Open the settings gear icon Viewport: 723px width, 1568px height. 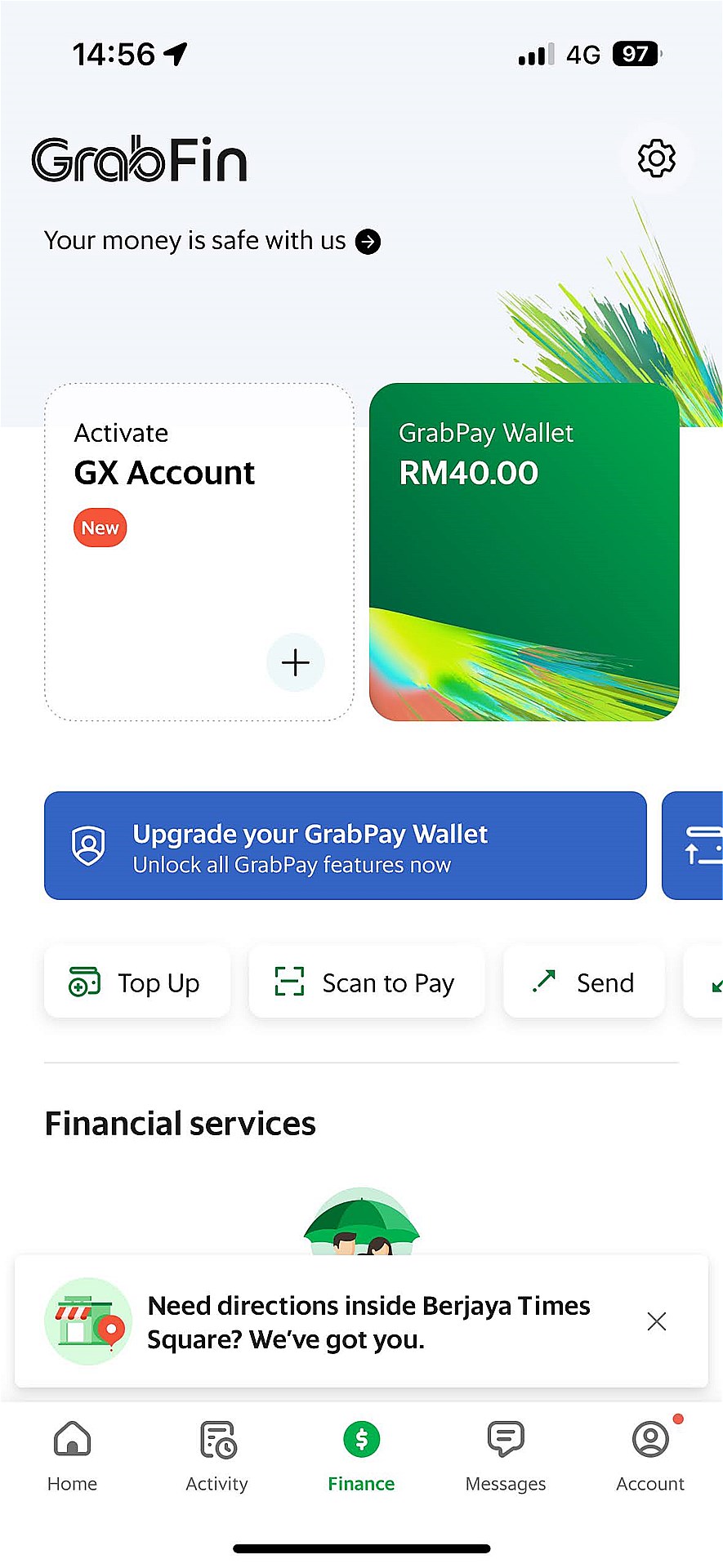pyautogui.click(x=656, y=158)
